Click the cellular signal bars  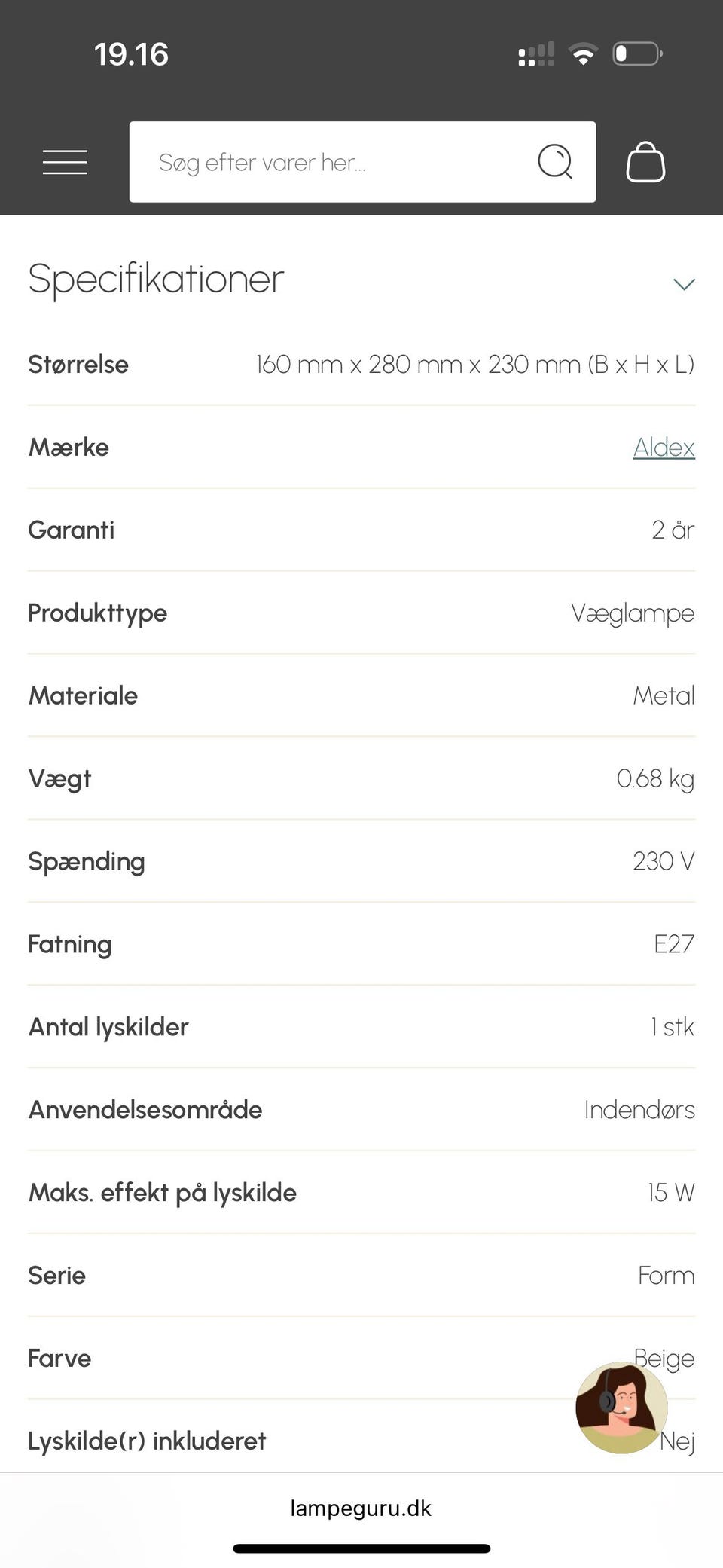536,53
